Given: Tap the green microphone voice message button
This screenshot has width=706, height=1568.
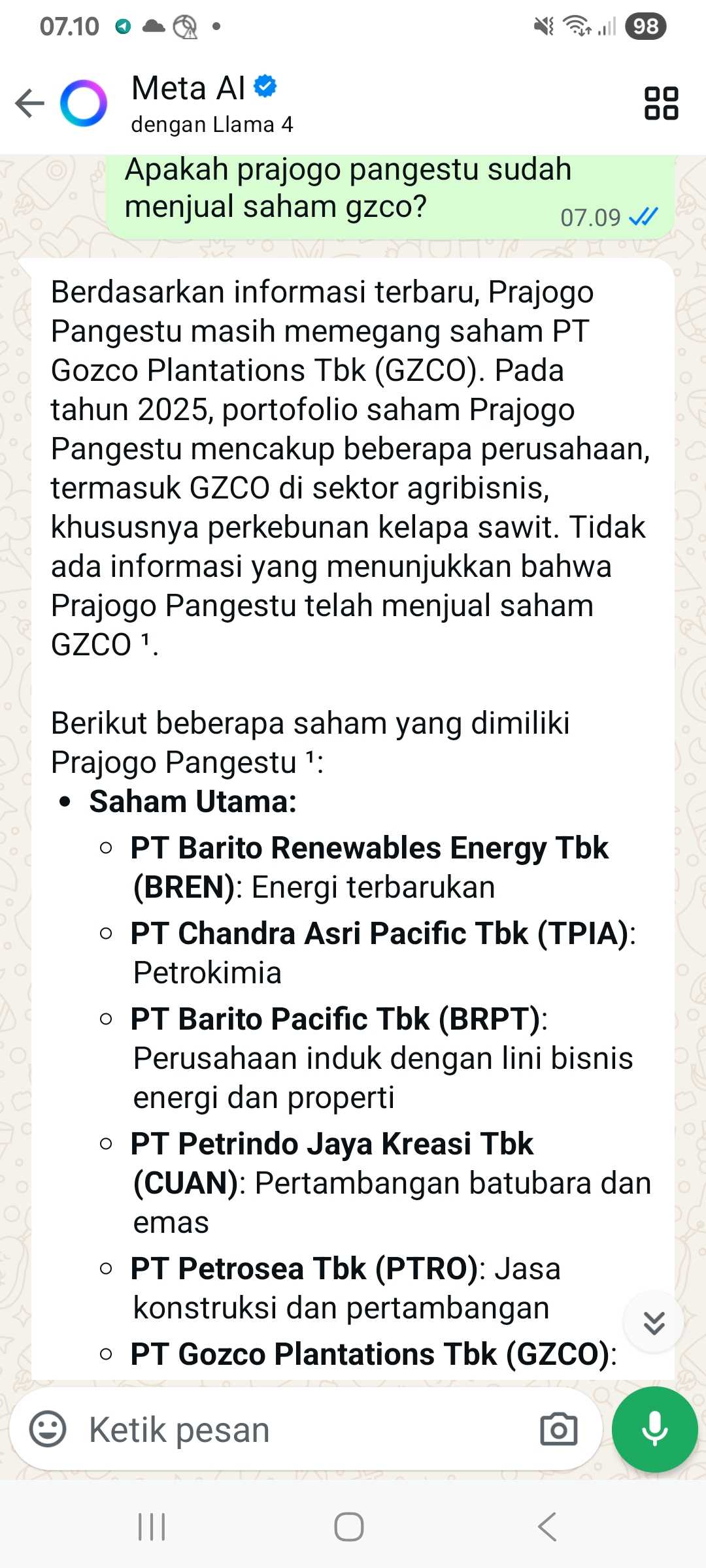Looking at the screenshot, I should [654, 1429].
